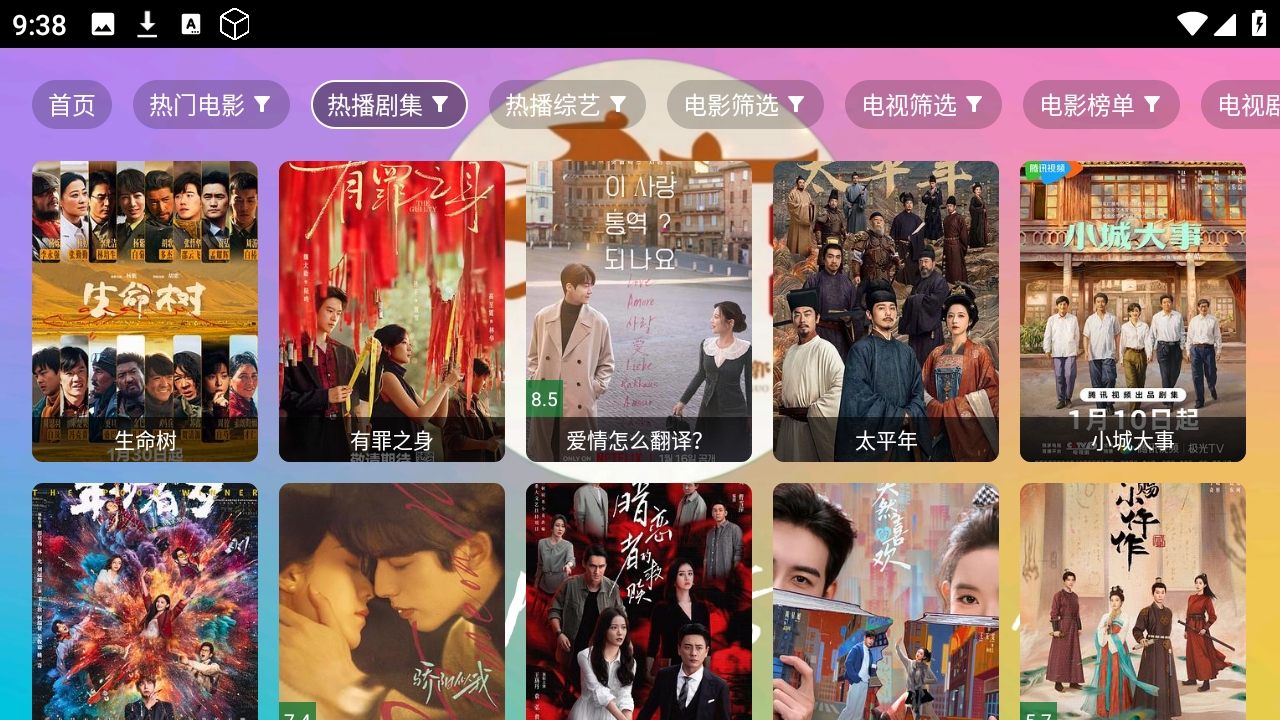Open the 小仵作 poster card
1280x720 pixels.
point(1133,602)
